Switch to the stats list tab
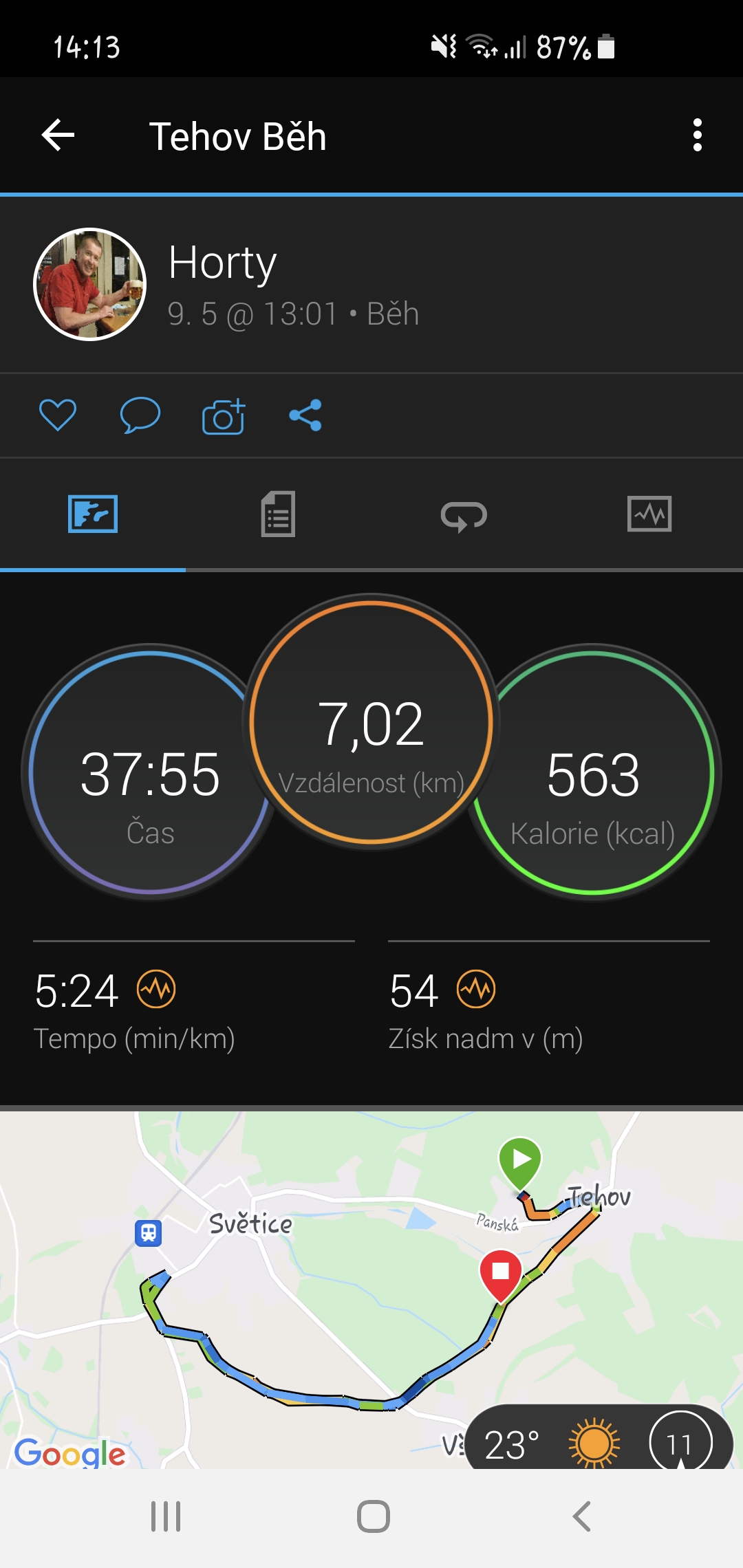 pyautogui.click(x=279, y=514)
